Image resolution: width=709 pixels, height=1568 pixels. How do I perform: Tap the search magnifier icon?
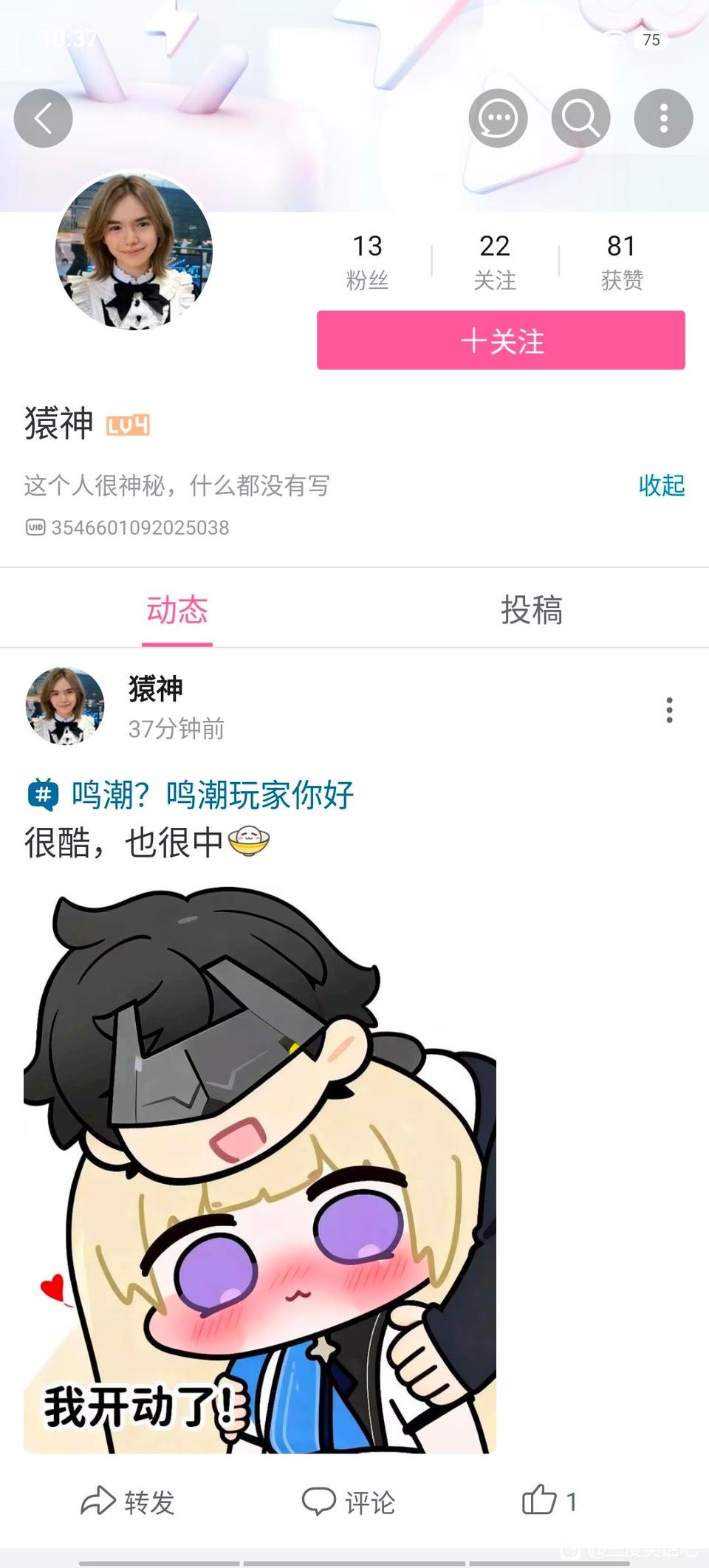click(580, 118)
